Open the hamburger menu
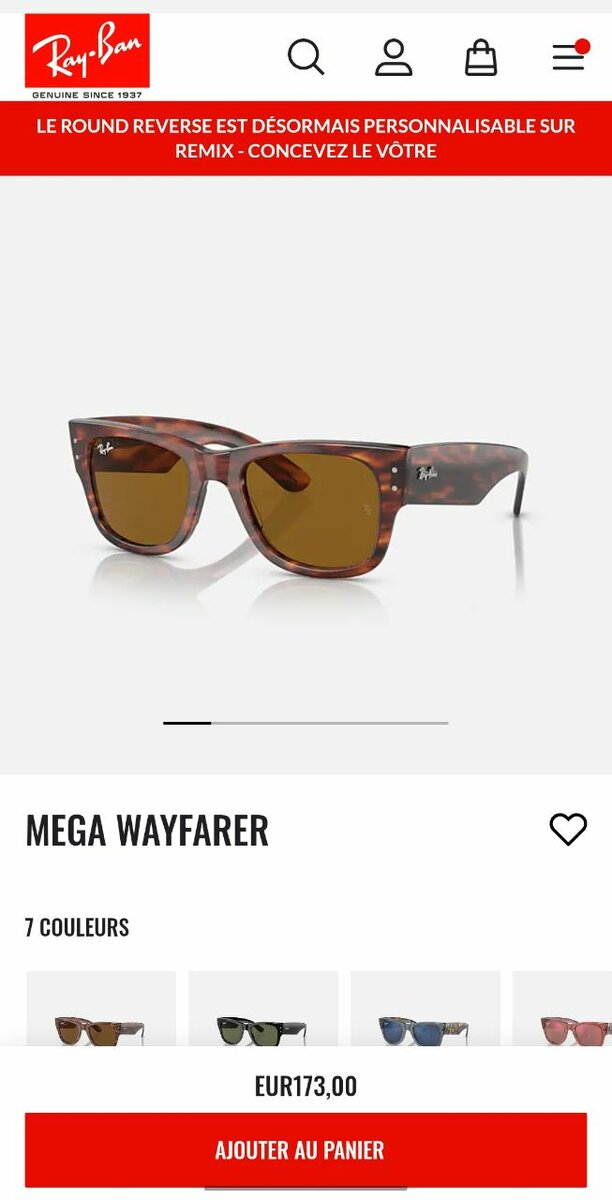612x1200 pixels. [x=569, y=57]
